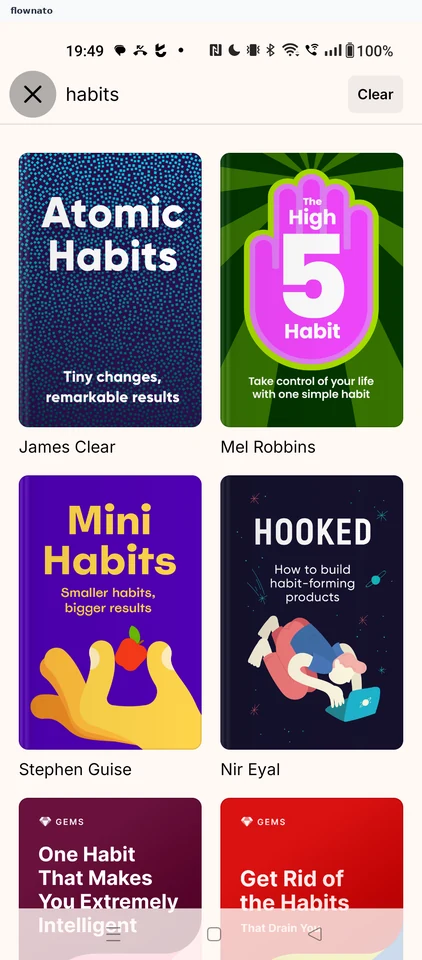Image resolution: width=422 pixels, height=960 pixels.
Task: Clear the search query
Action: [x=375, y=94]
